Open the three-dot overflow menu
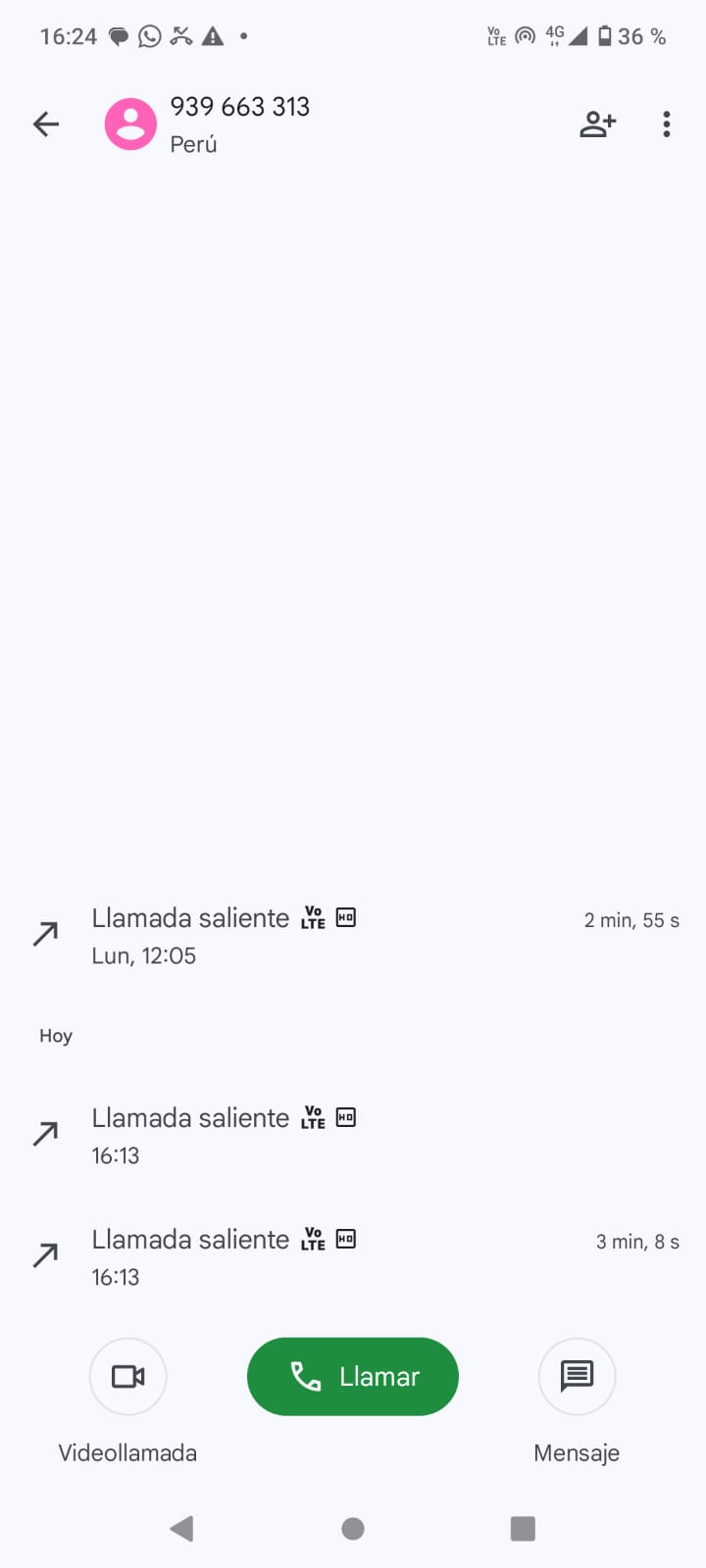Image resolution: width=706 pixels, height=1568 pixels. (667, 124)
